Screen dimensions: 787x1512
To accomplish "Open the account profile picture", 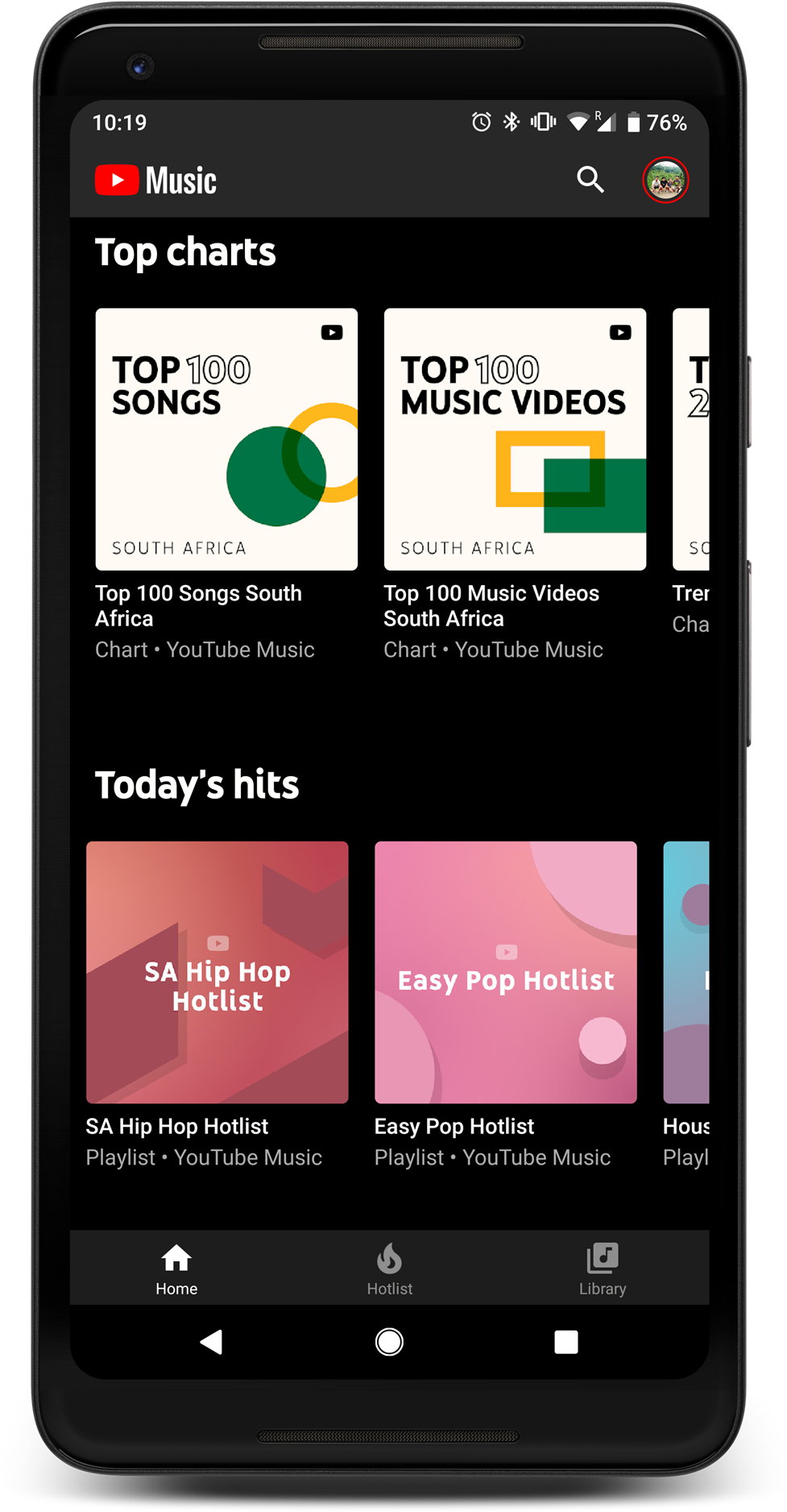I will pyautogui.click(x=665, y=180).
